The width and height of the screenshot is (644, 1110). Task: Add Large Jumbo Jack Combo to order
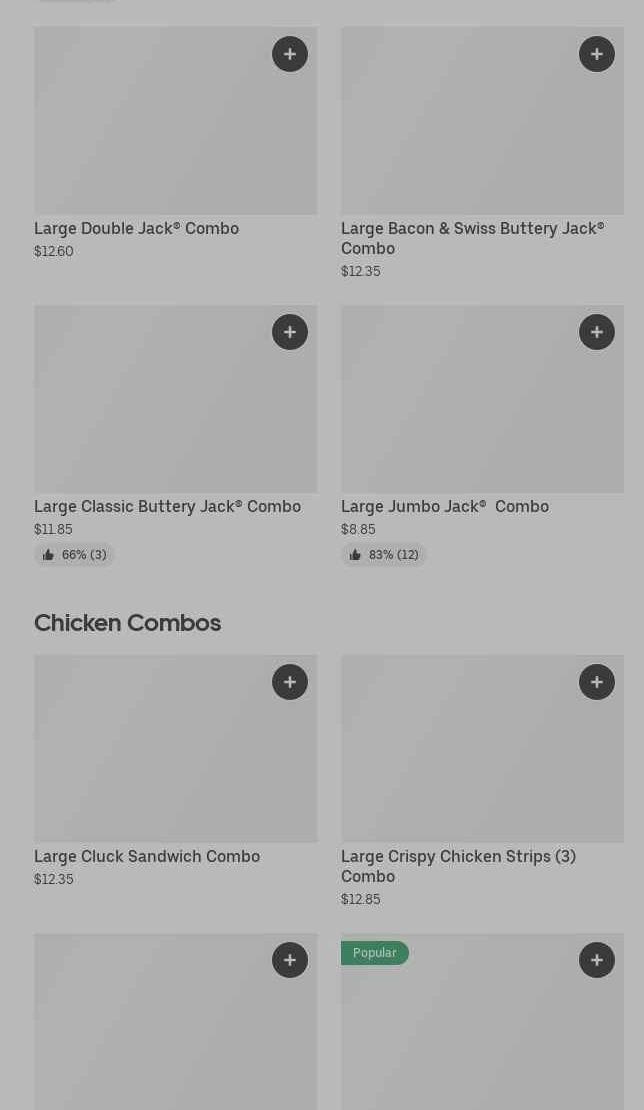[x=597, y=332]
